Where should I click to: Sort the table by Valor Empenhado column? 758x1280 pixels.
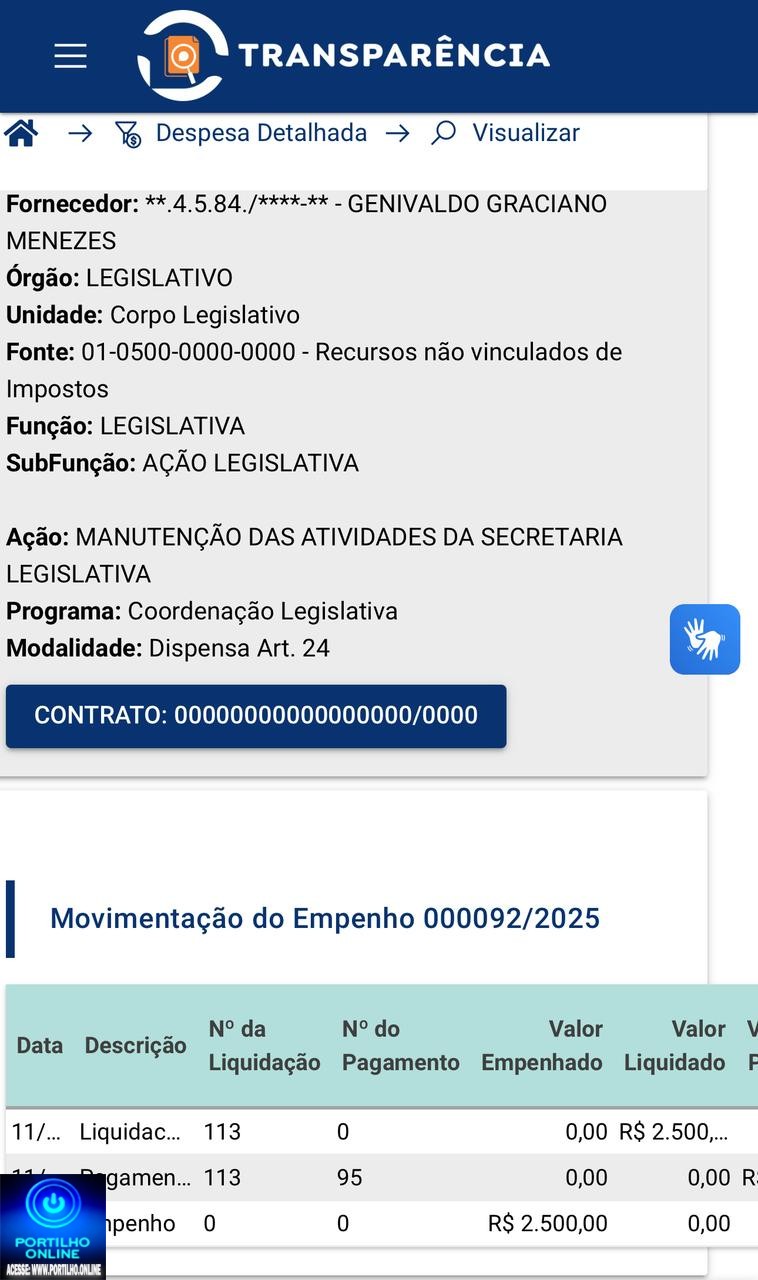click(542, 1045)
